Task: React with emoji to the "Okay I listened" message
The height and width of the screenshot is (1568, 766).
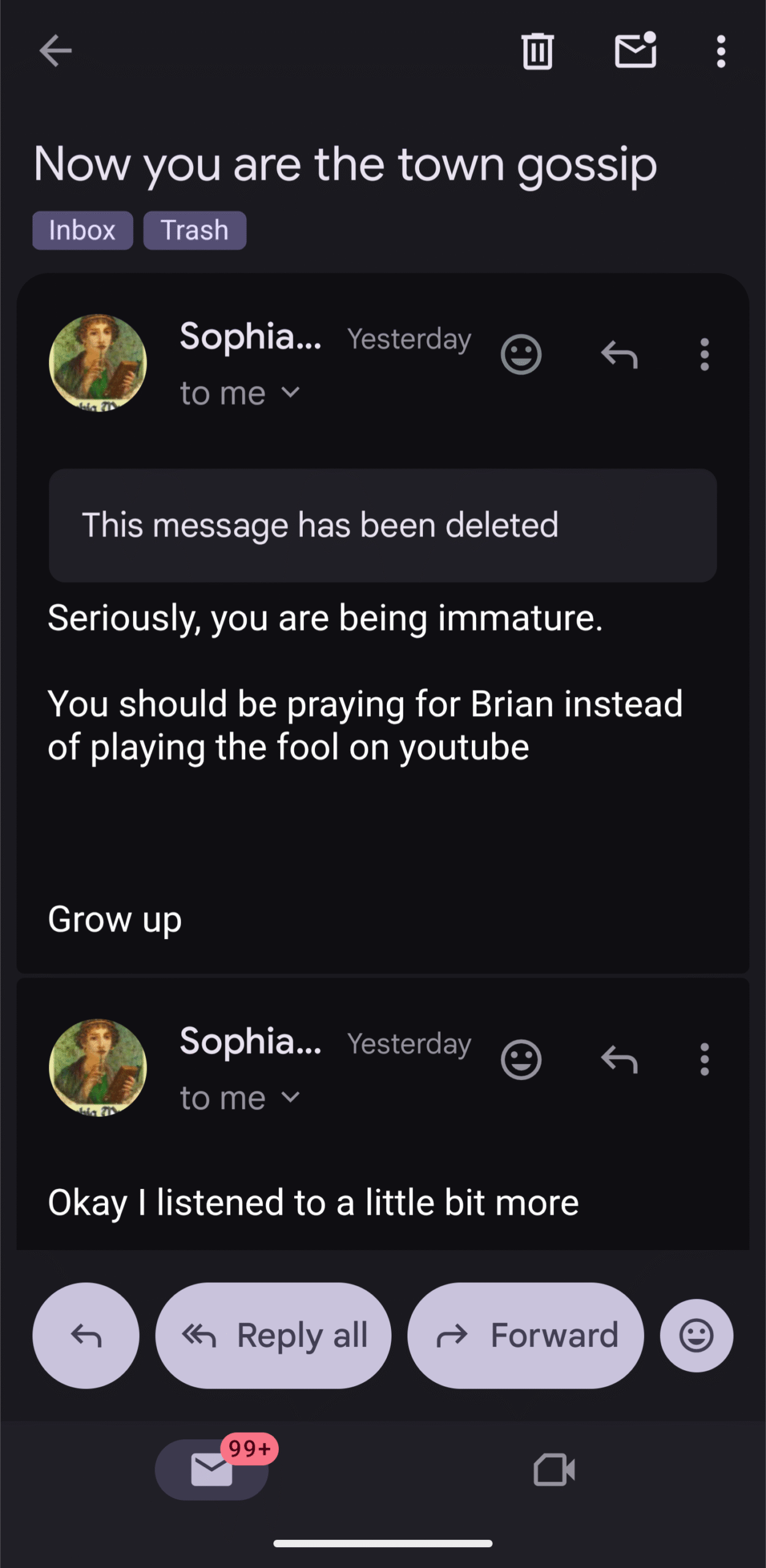Action: click(x=521, y=1059)
